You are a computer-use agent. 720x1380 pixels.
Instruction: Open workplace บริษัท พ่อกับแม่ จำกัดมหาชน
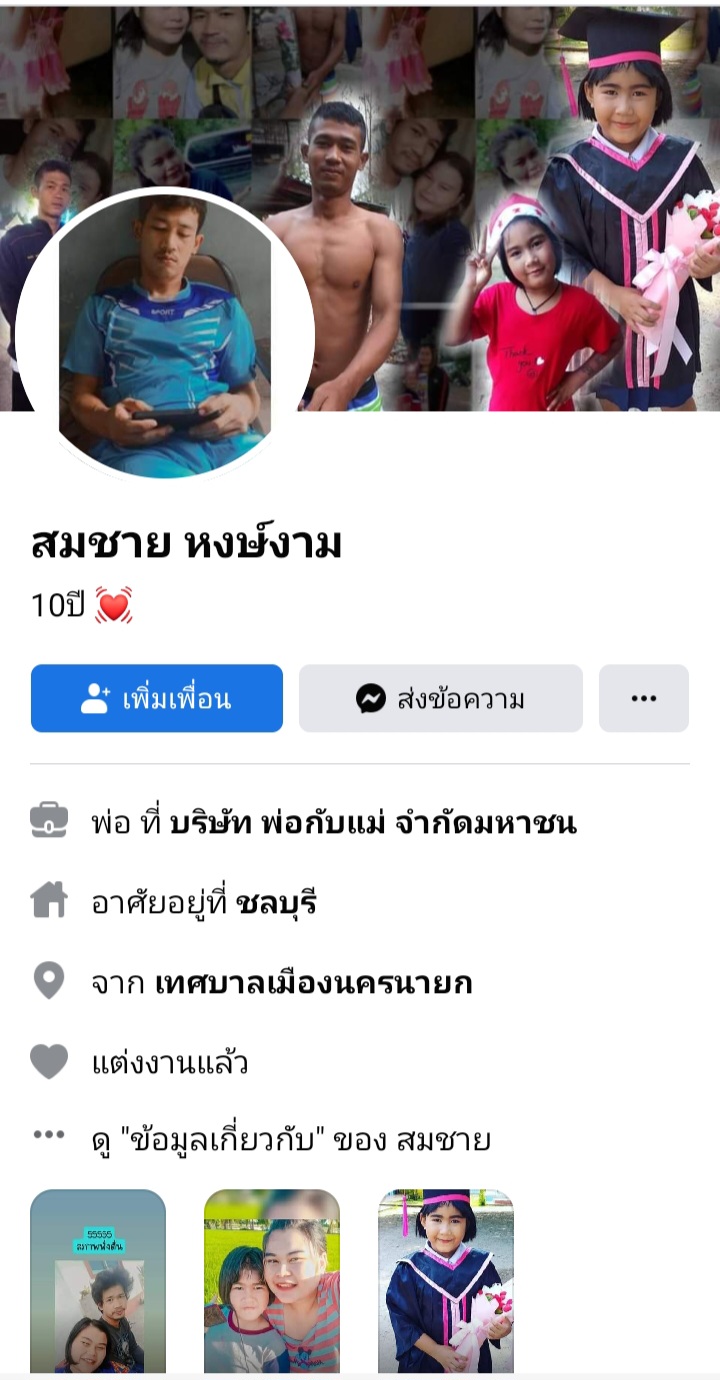pos(373,823)
